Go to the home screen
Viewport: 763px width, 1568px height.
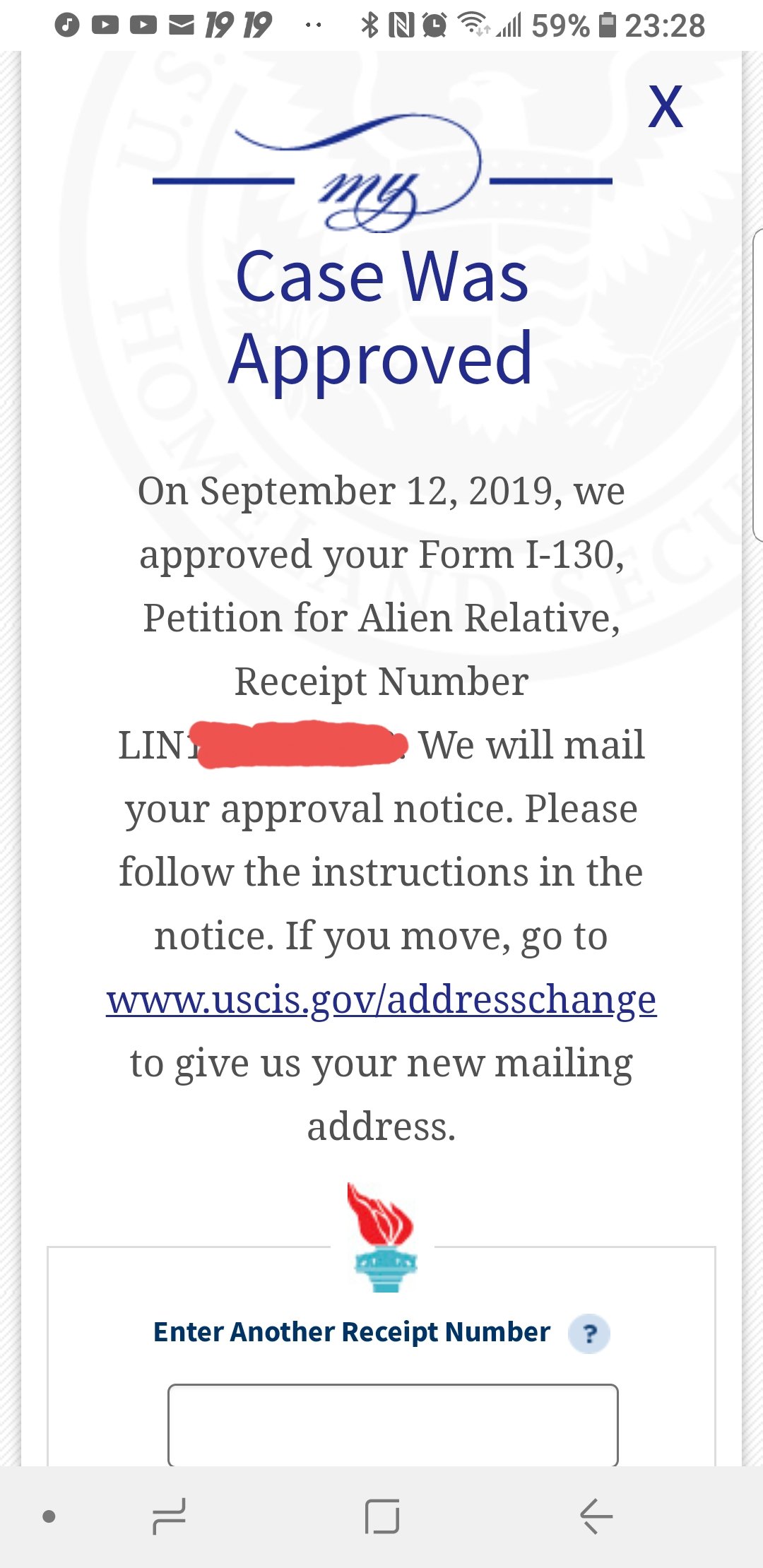pyautogui.click(x=382, y=1516)
